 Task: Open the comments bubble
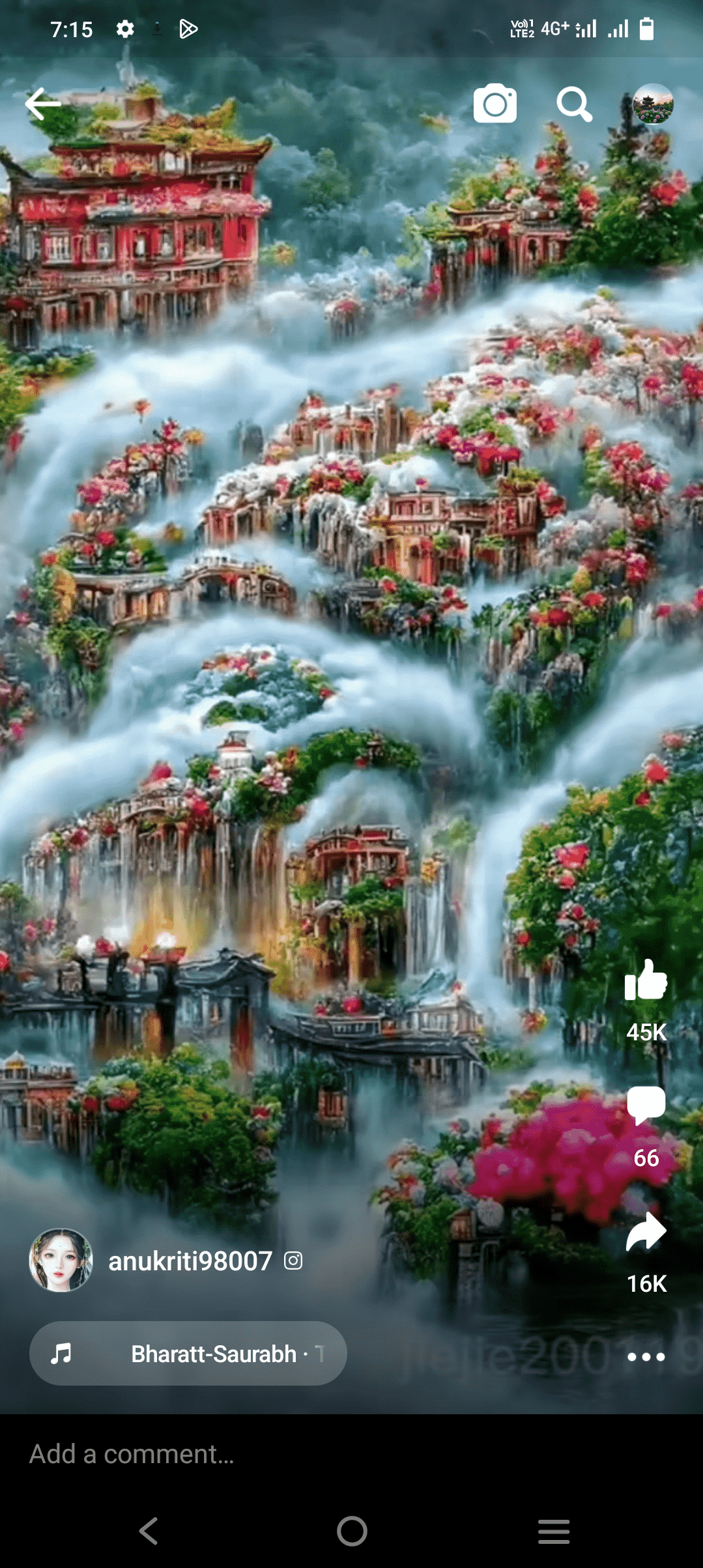click(646, 1105)
